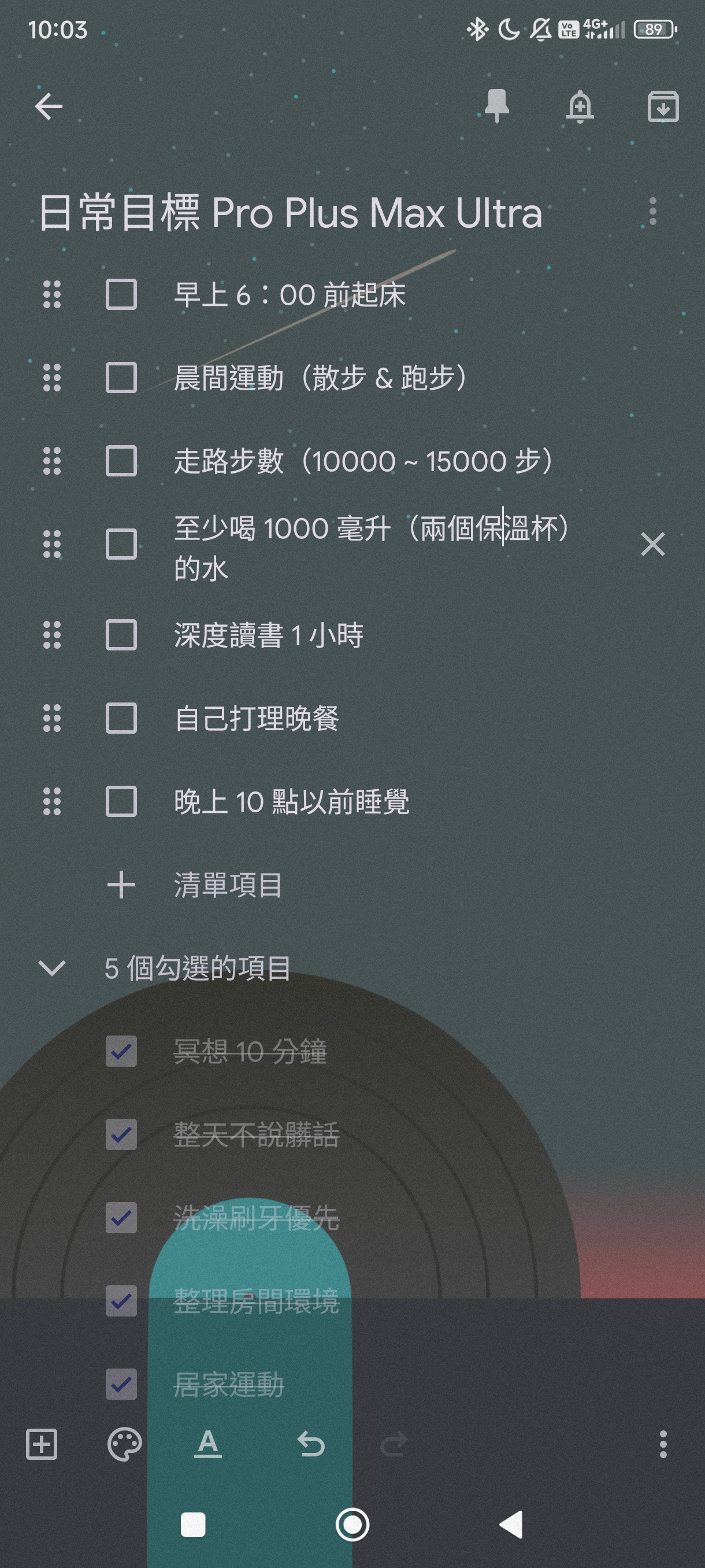Mark 走路步數 item as done

click(121, 461)
